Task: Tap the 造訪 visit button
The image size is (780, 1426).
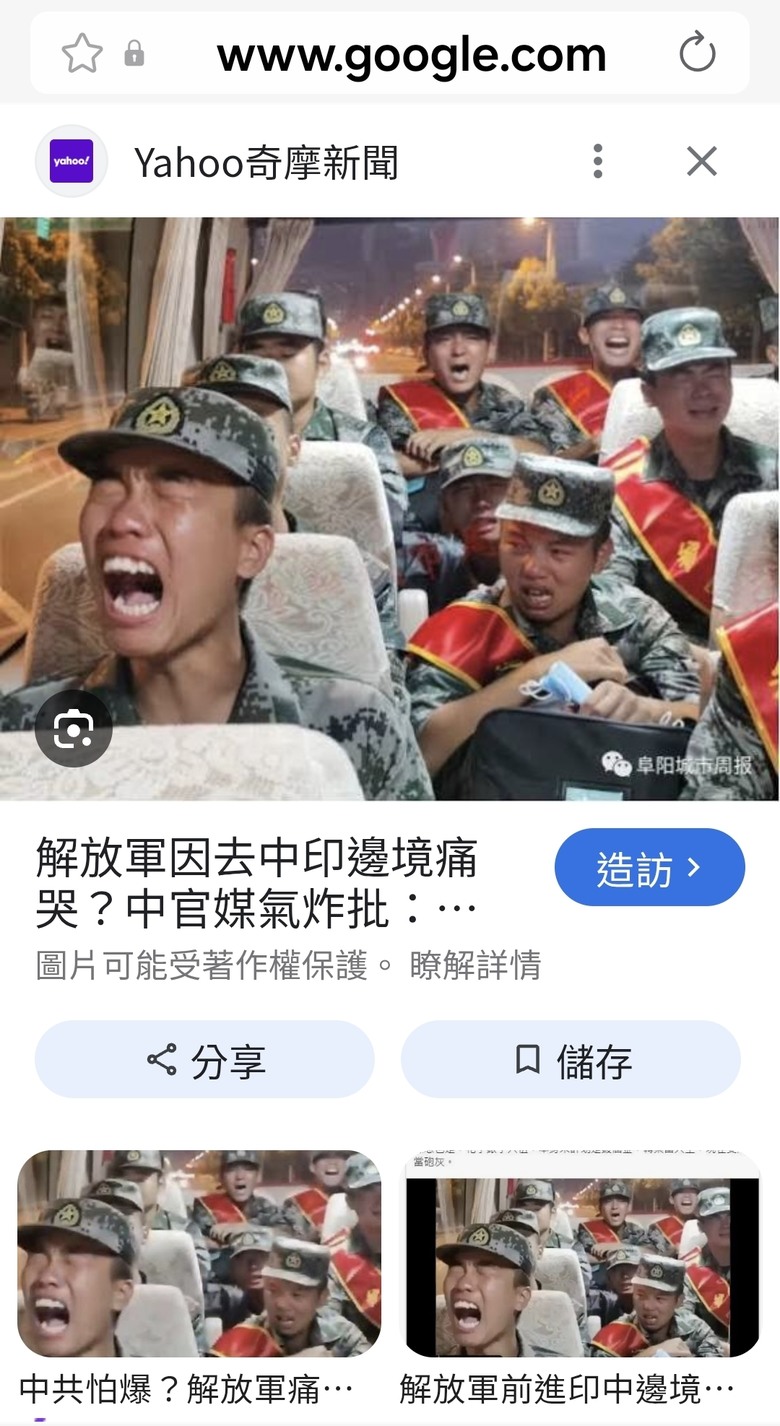Action: pos(649,867)
